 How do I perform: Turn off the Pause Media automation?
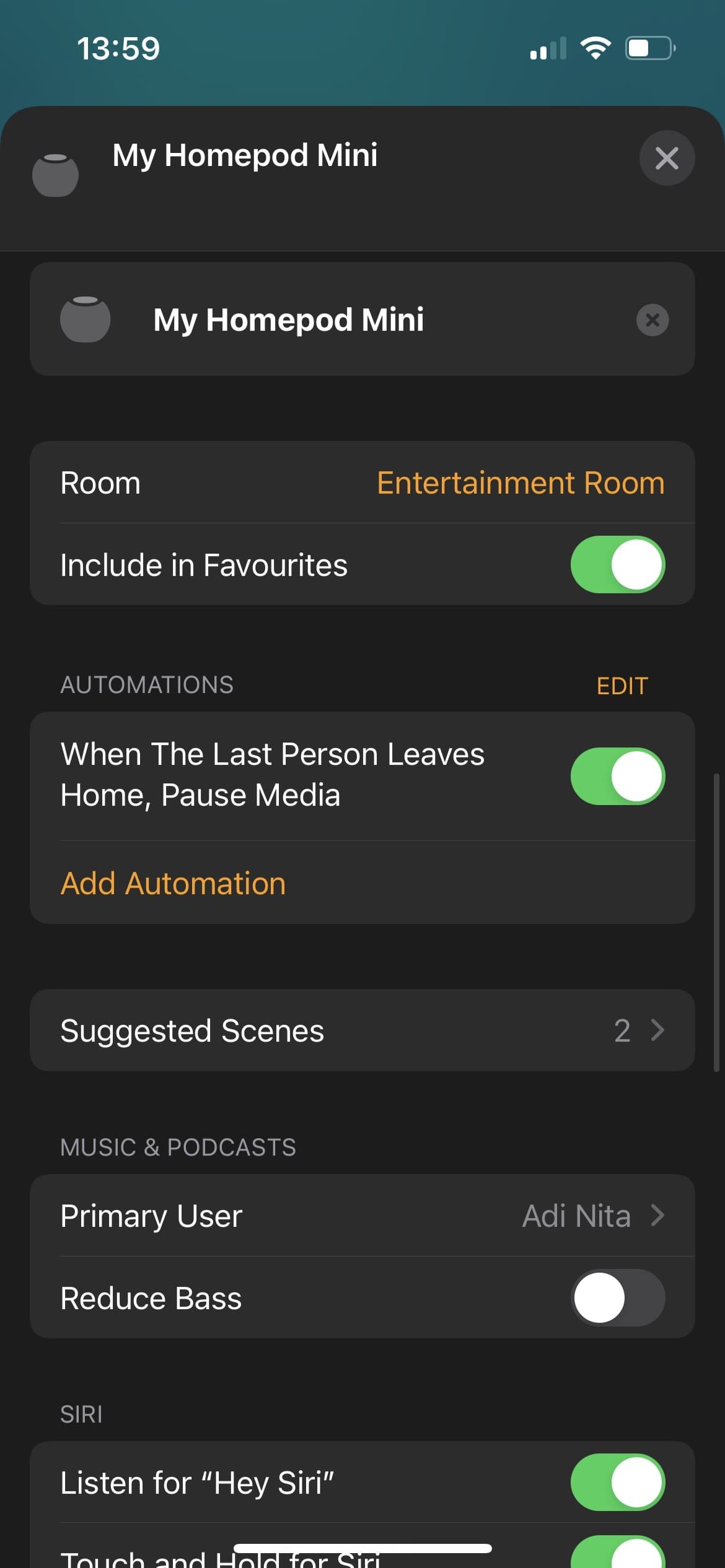[619, 776]
